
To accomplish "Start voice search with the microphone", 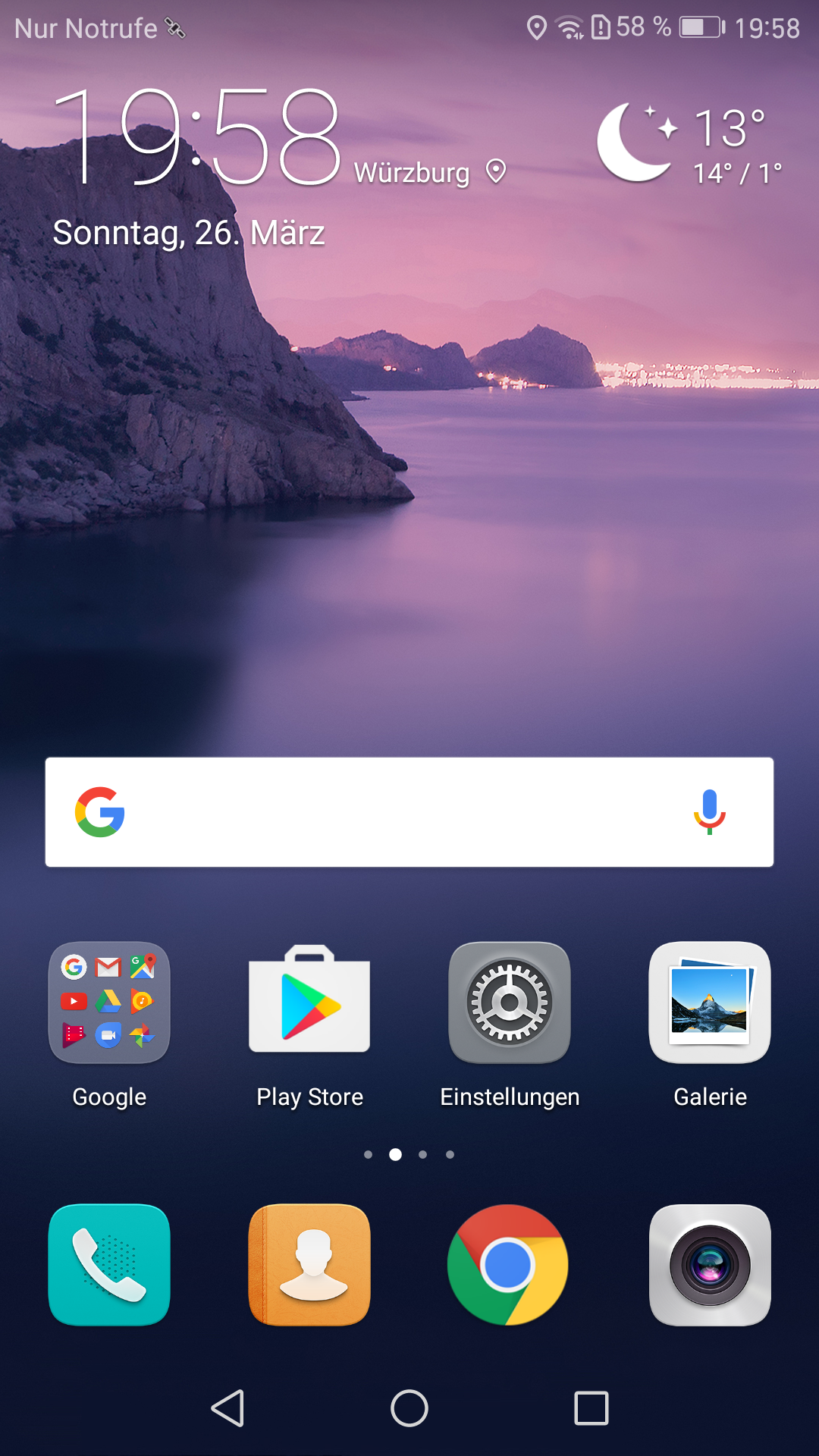I will point(710,811).
